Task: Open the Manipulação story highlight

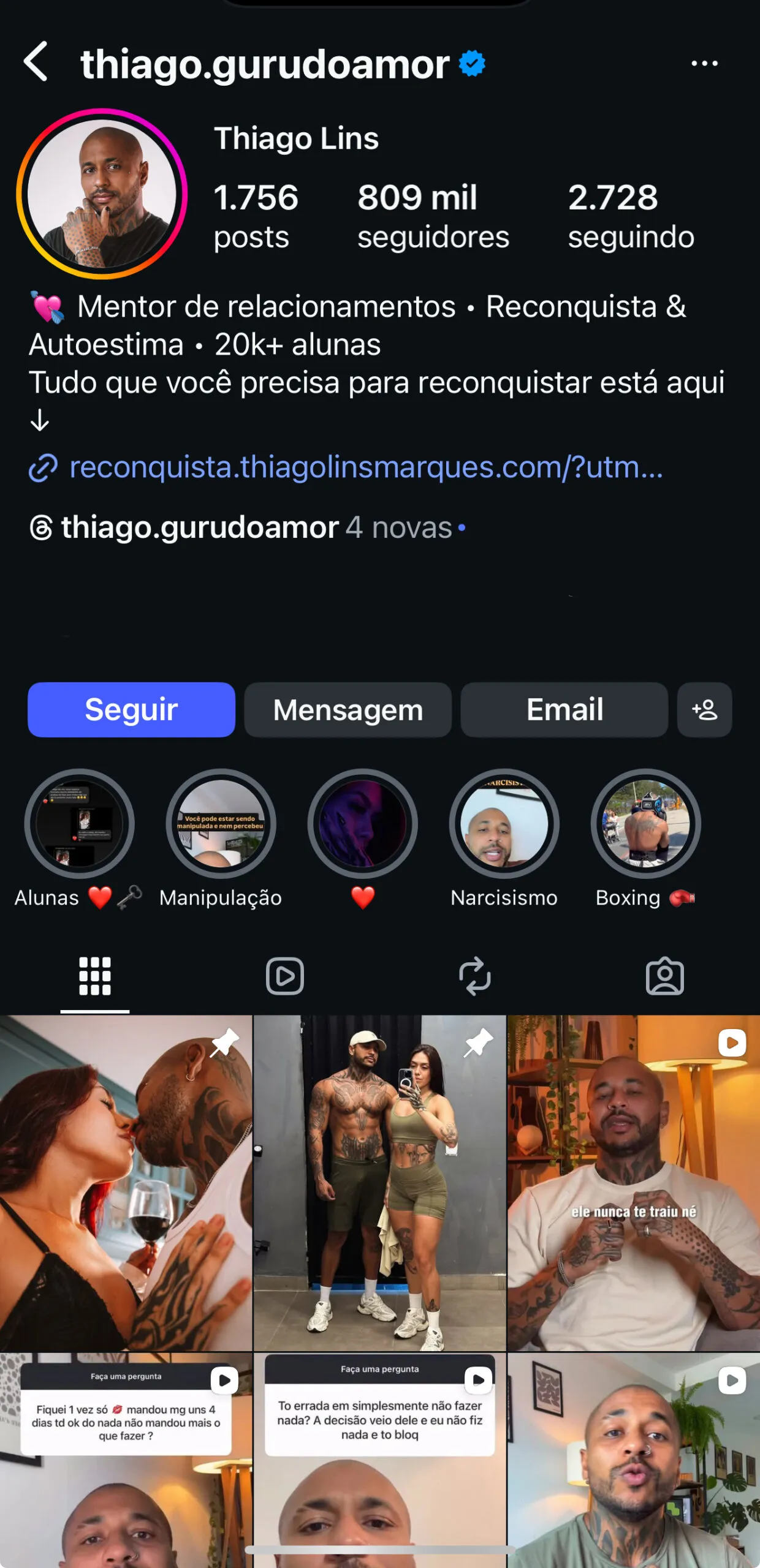Action: 221,824
